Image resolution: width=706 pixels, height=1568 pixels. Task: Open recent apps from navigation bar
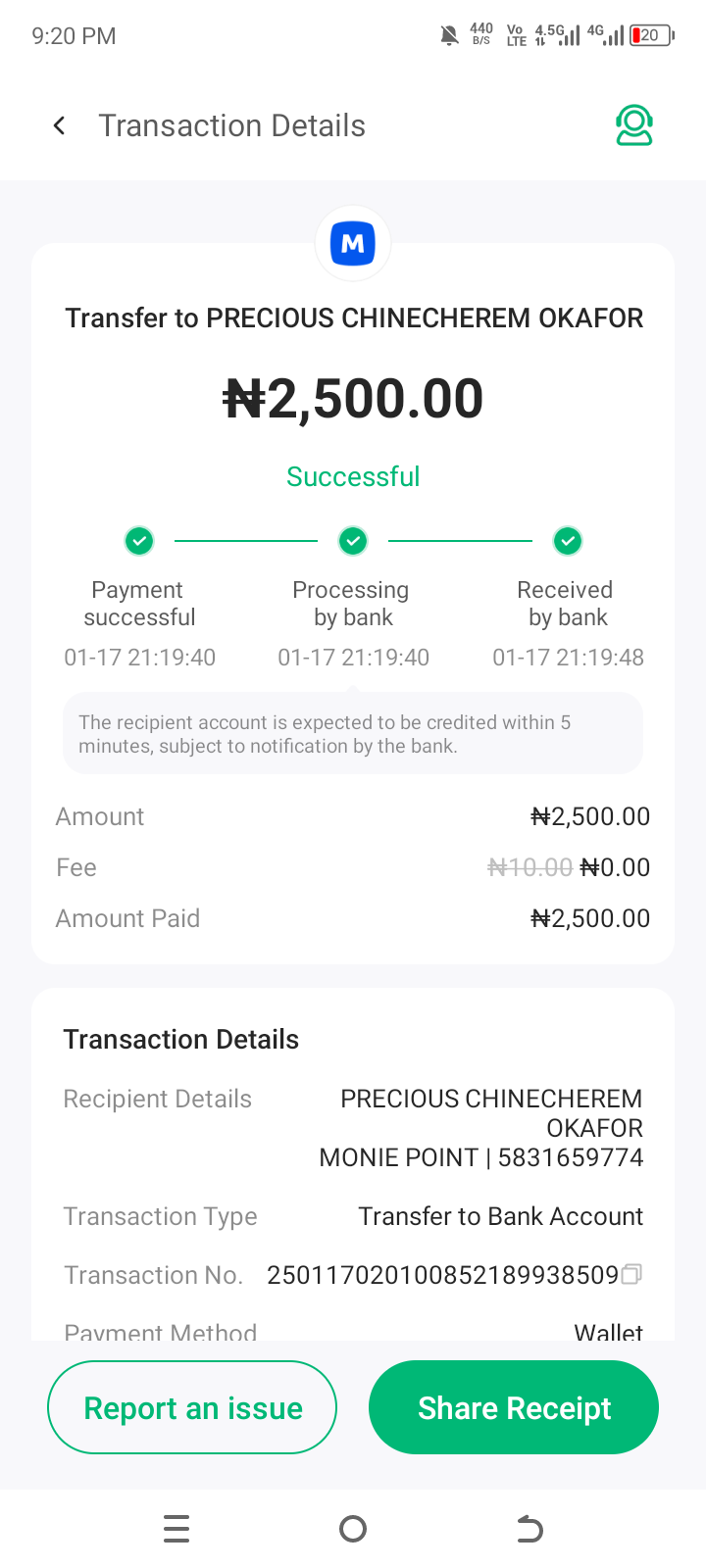point(176,1529)
